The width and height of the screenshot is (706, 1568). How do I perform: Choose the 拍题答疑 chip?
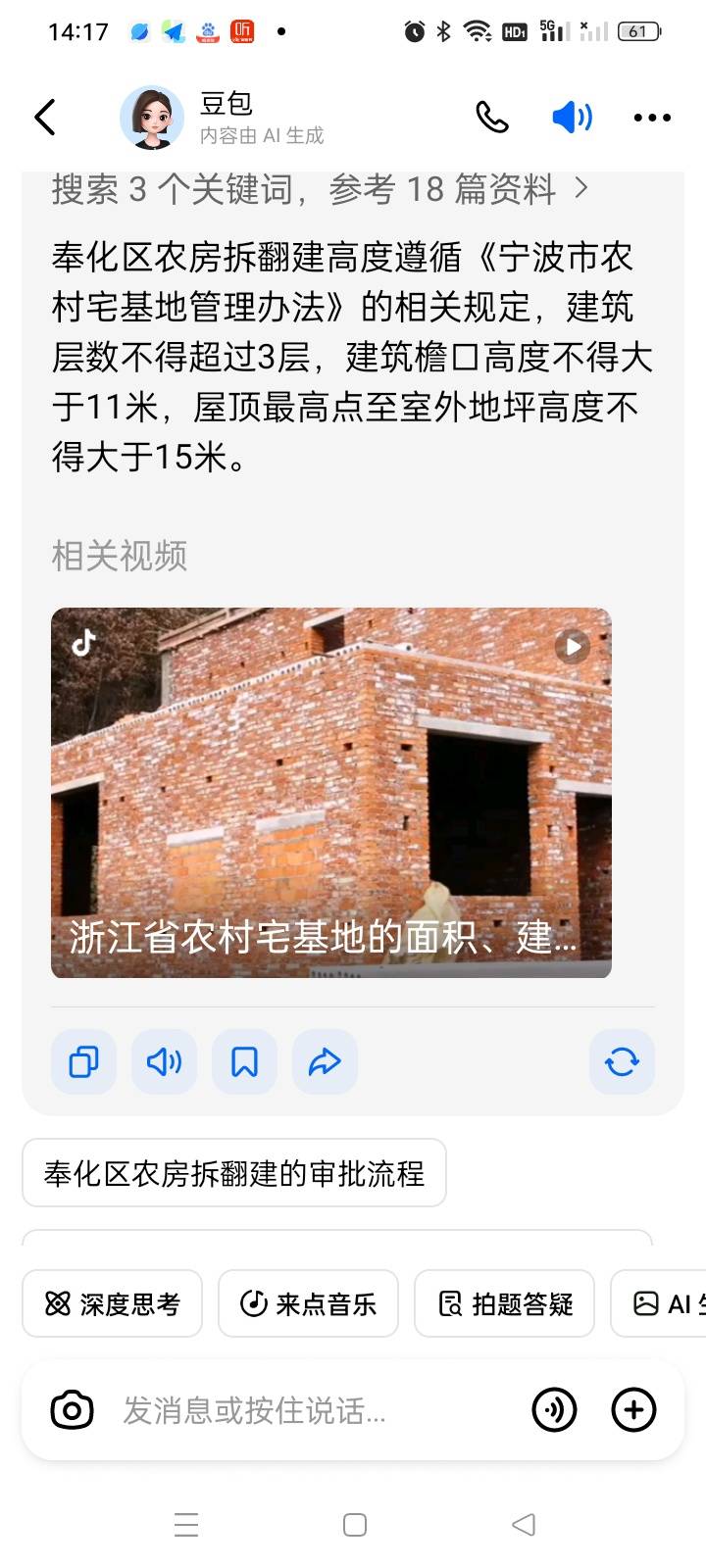(x=504, y=1303)
